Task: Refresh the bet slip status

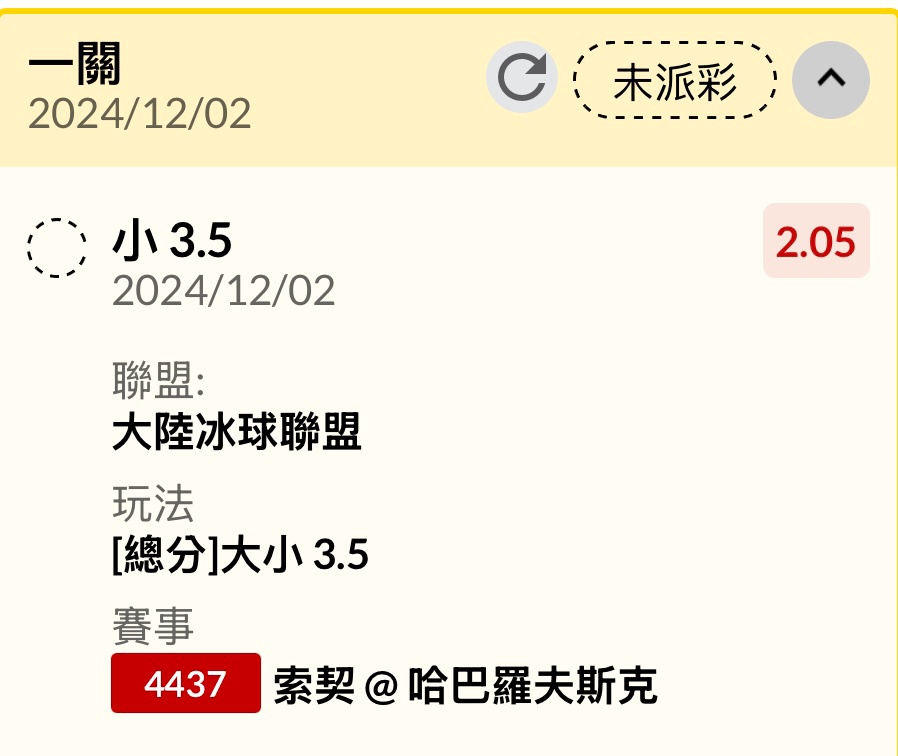Action: tap(522, 78)
